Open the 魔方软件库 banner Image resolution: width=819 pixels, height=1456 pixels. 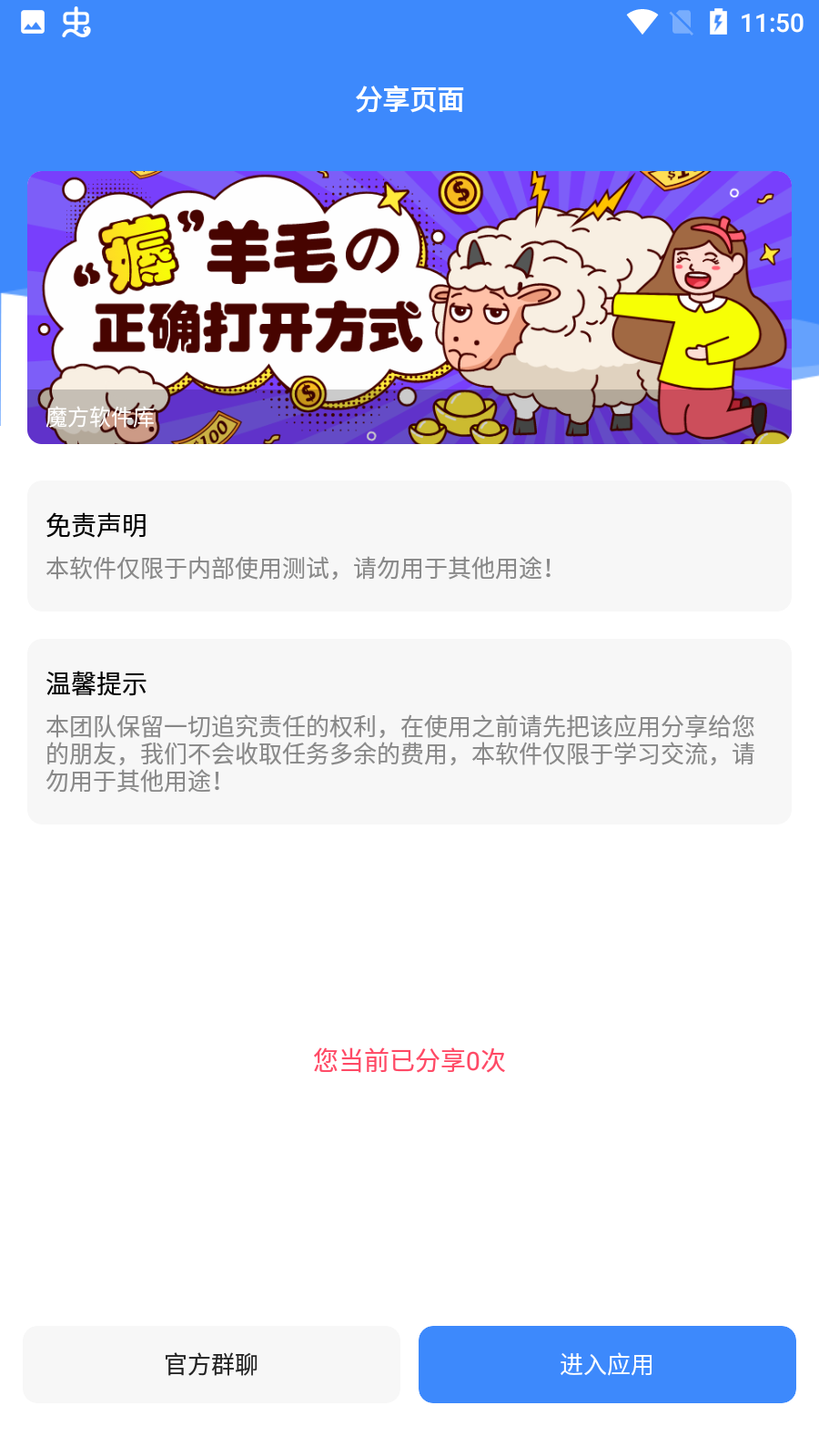coord(409,308)
